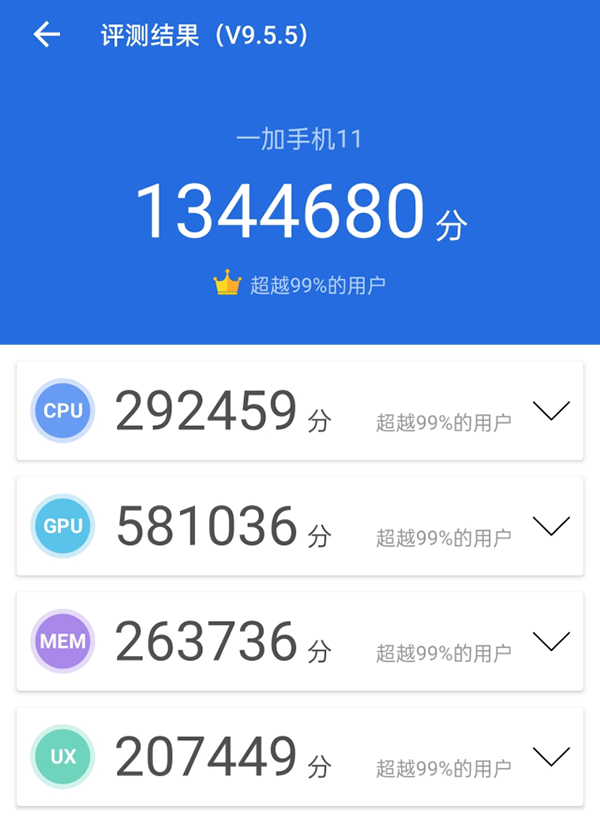This screenshot has width=600, height=821.
Task: Expand the CPU score details
Action: tap(551, 410)
